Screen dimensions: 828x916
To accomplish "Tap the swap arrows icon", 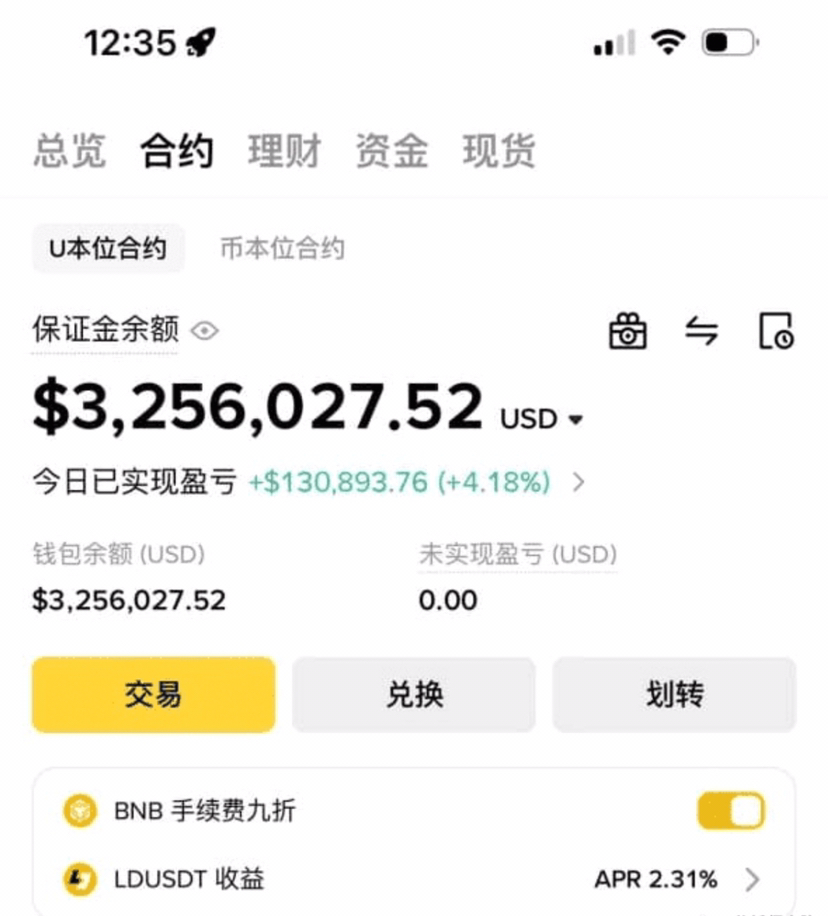I will (701, 331).
